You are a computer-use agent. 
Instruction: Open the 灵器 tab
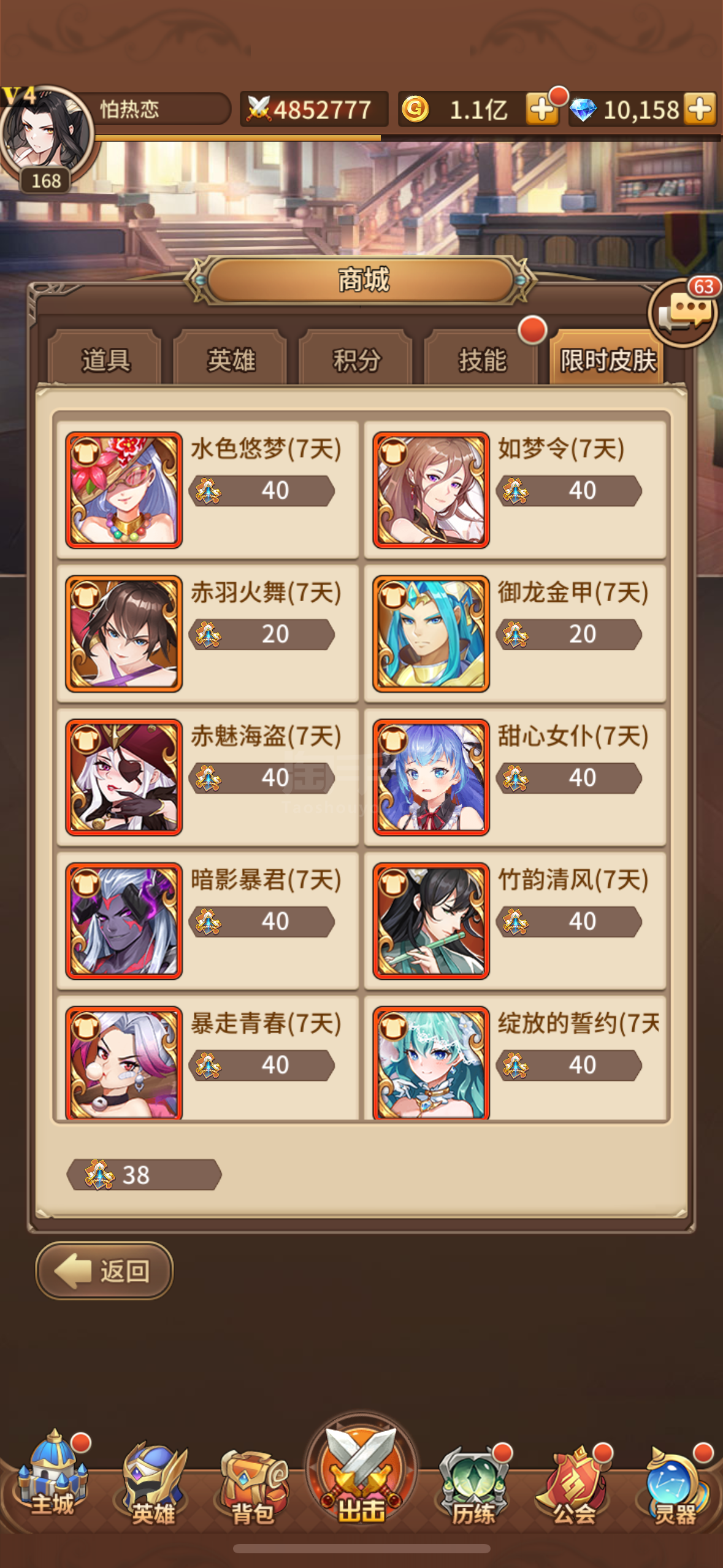tap(676, 1485)
